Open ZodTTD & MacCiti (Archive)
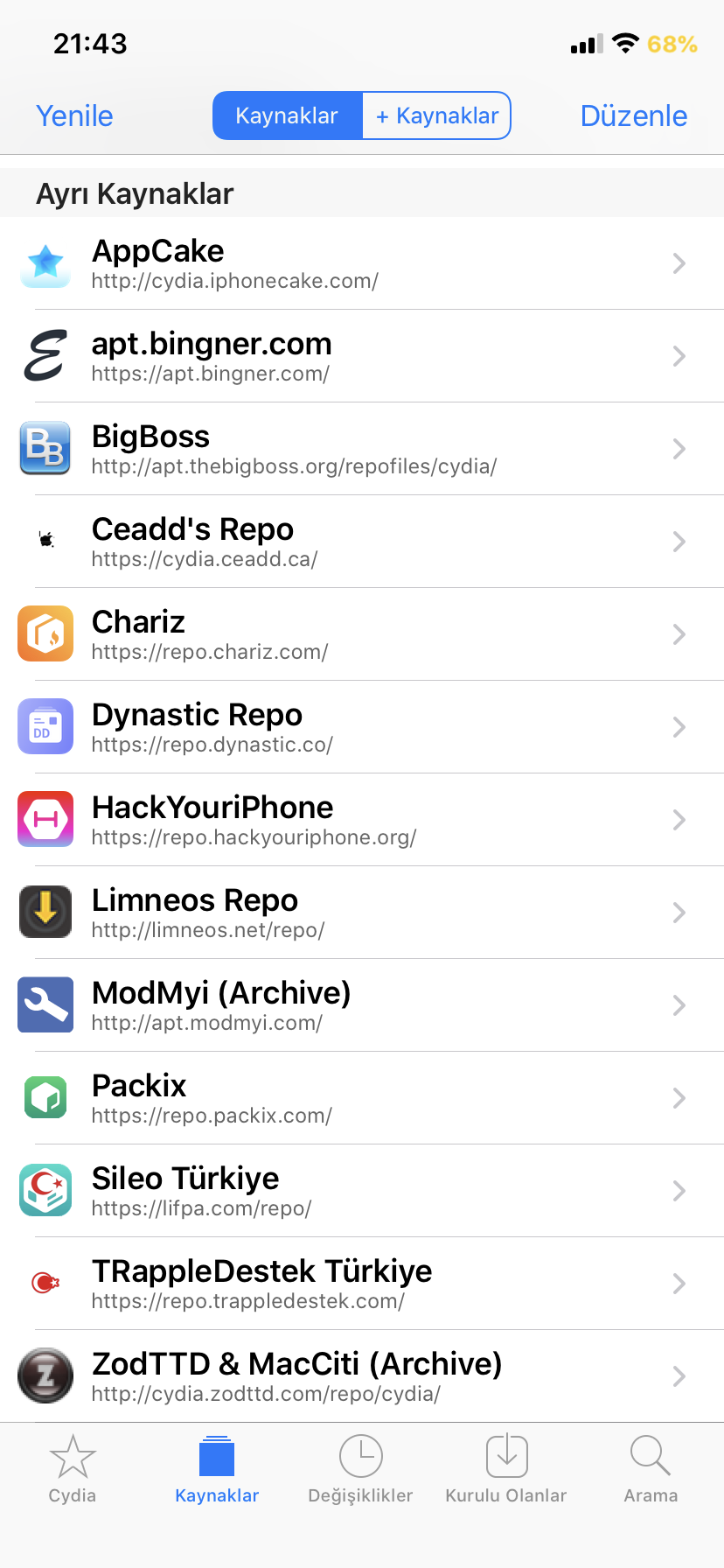This screenshot has height=1568, width=724. [362, 1376]
